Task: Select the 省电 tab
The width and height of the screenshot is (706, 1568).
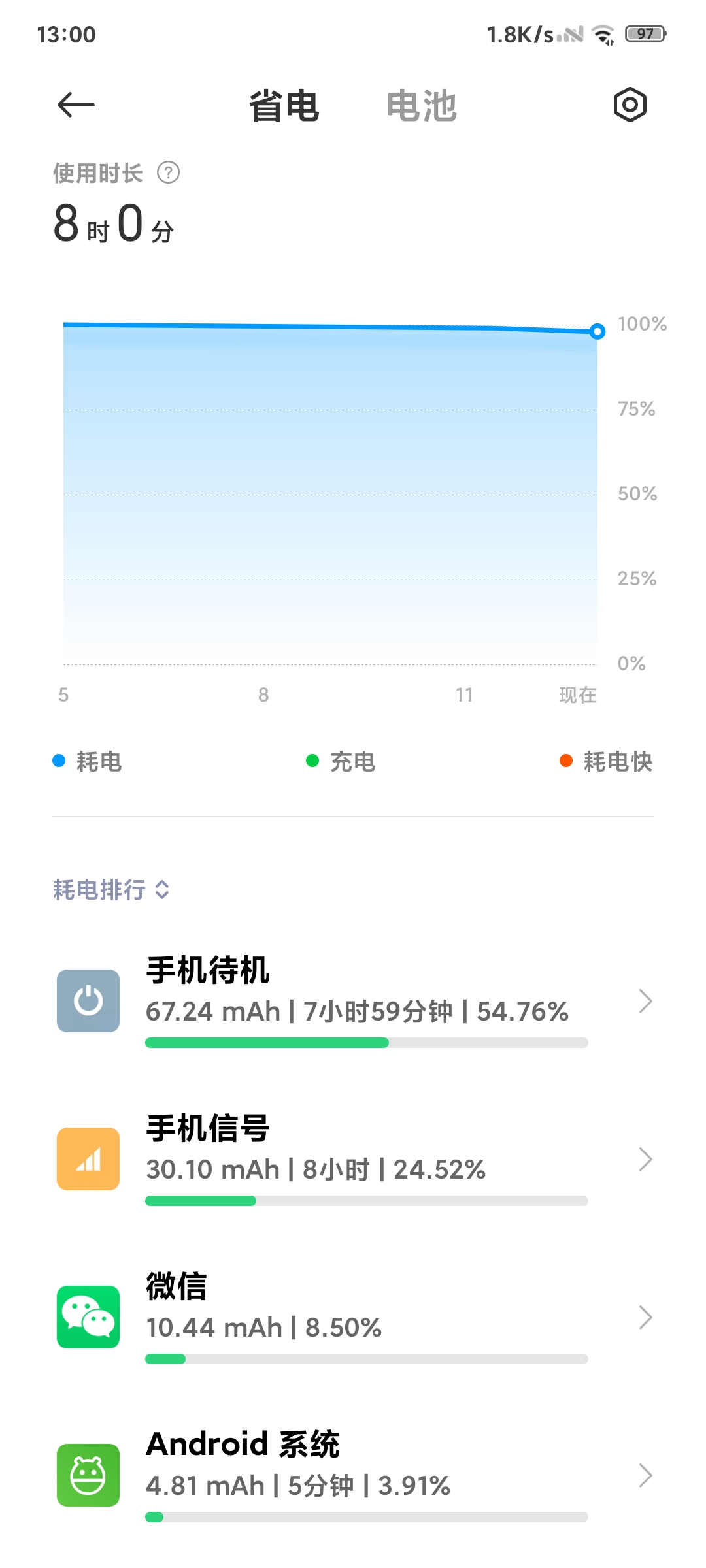Action: click(x=284, y=106)
